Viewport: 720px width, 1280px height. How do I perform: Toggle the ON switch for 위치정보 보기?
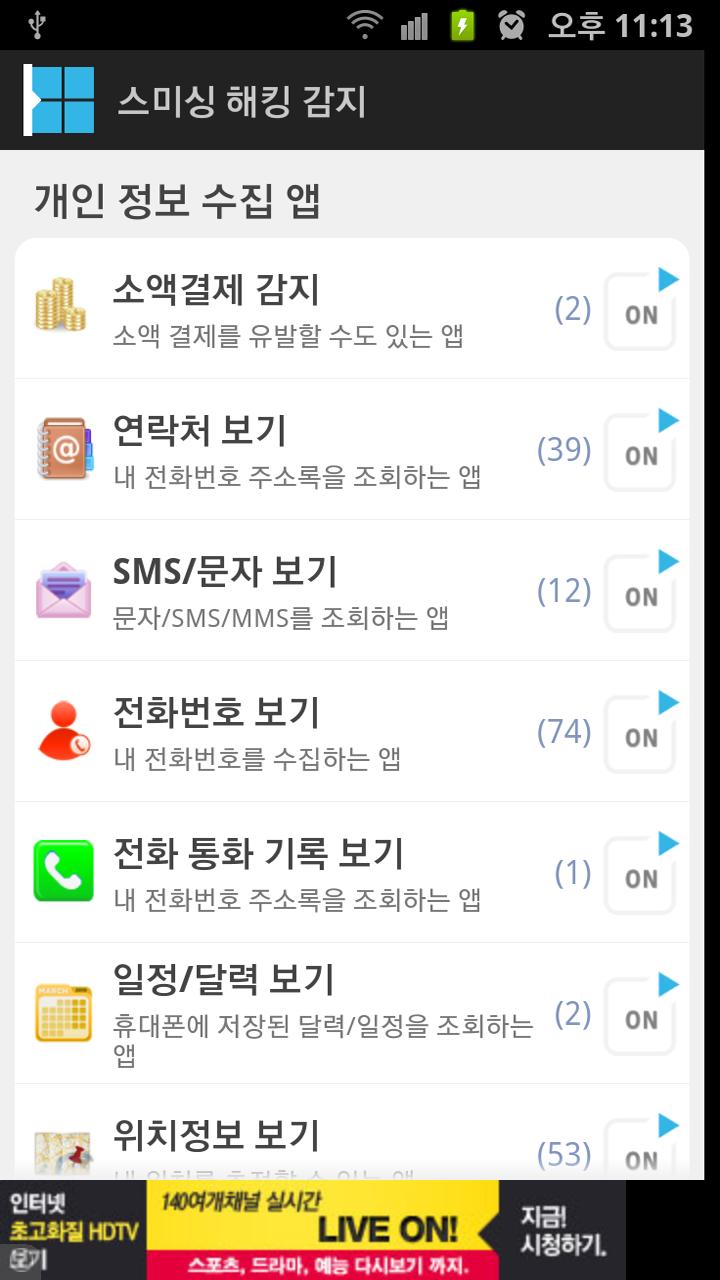point(641,1155)
